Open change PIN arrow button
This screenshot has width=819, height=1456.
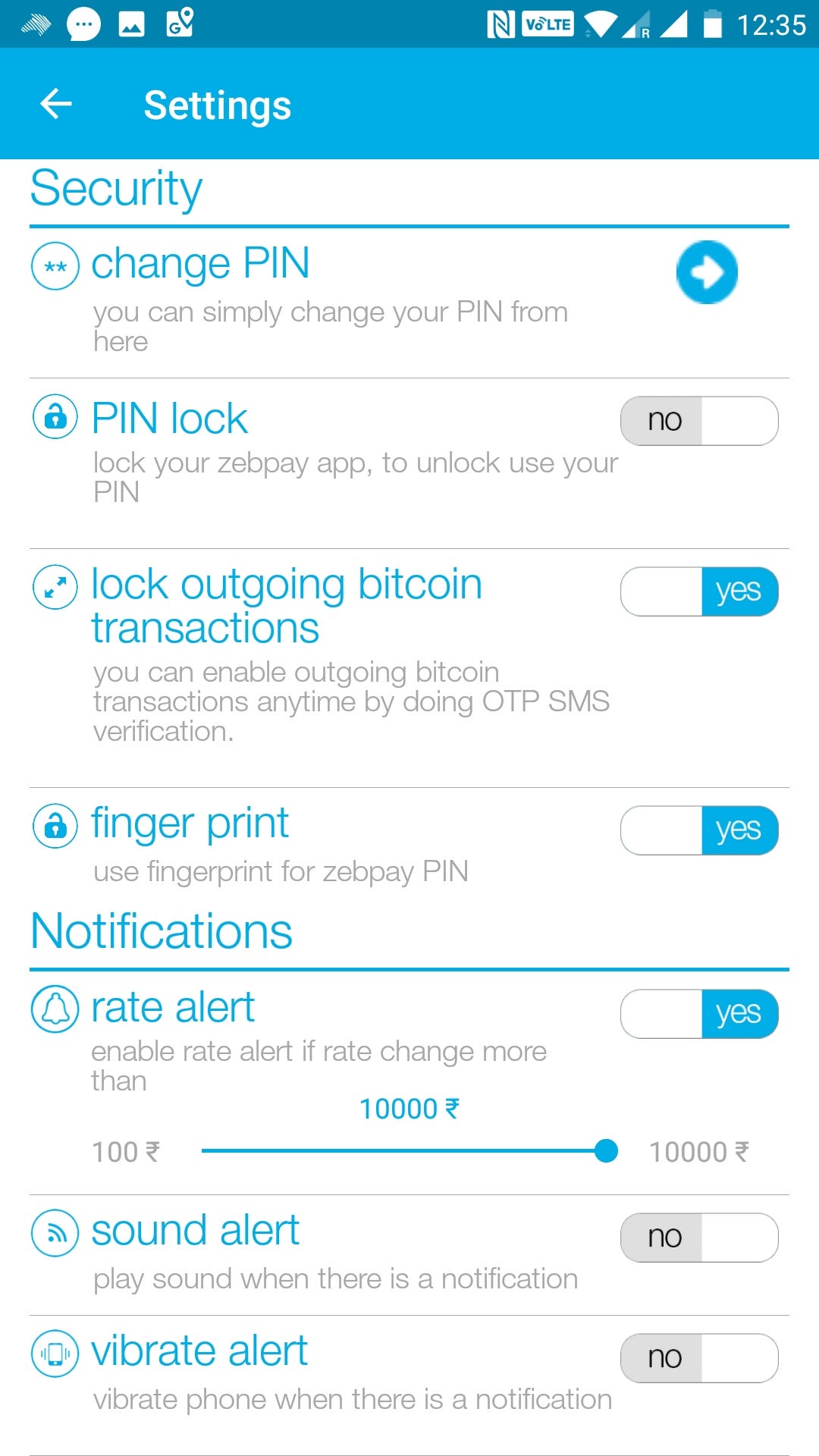coord(707,272)
